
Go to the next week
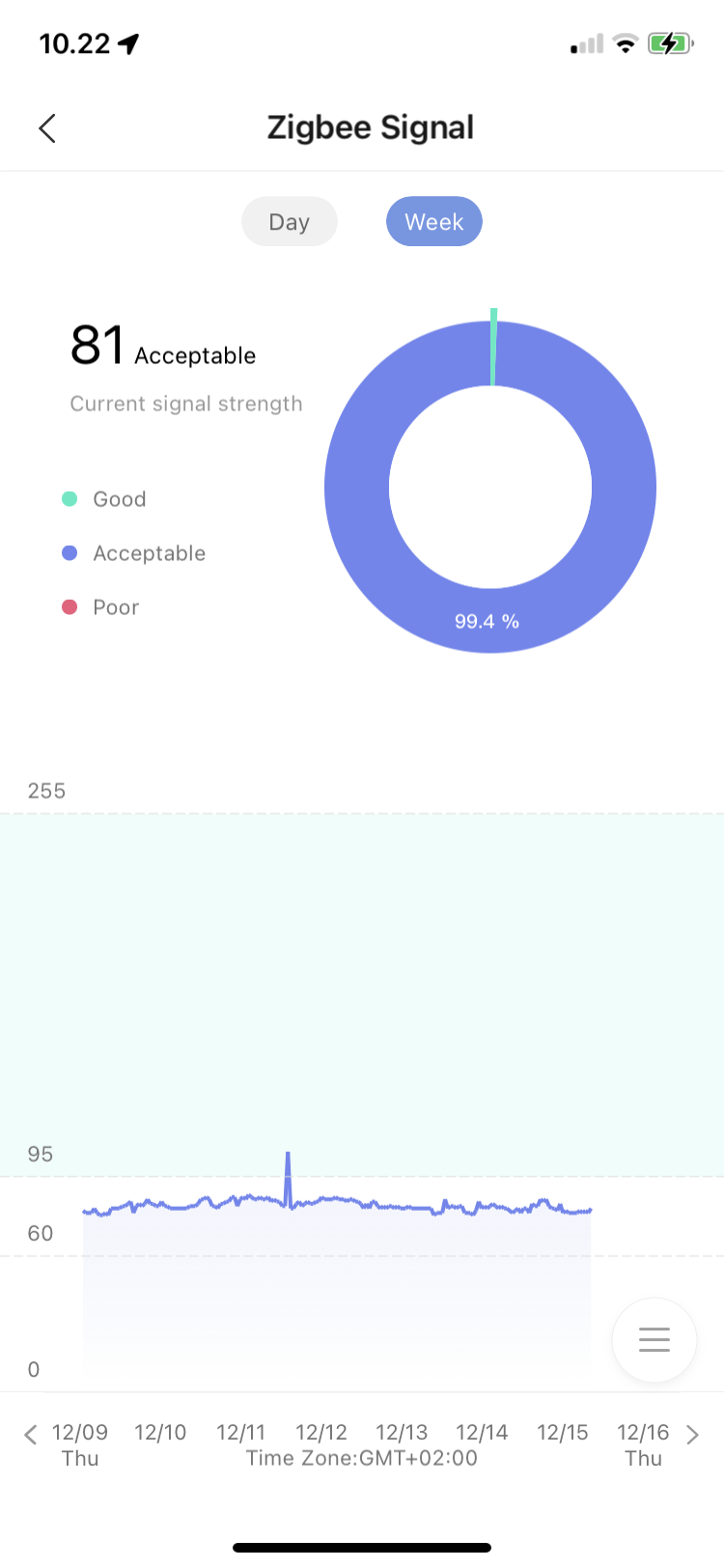[692, 1434]
